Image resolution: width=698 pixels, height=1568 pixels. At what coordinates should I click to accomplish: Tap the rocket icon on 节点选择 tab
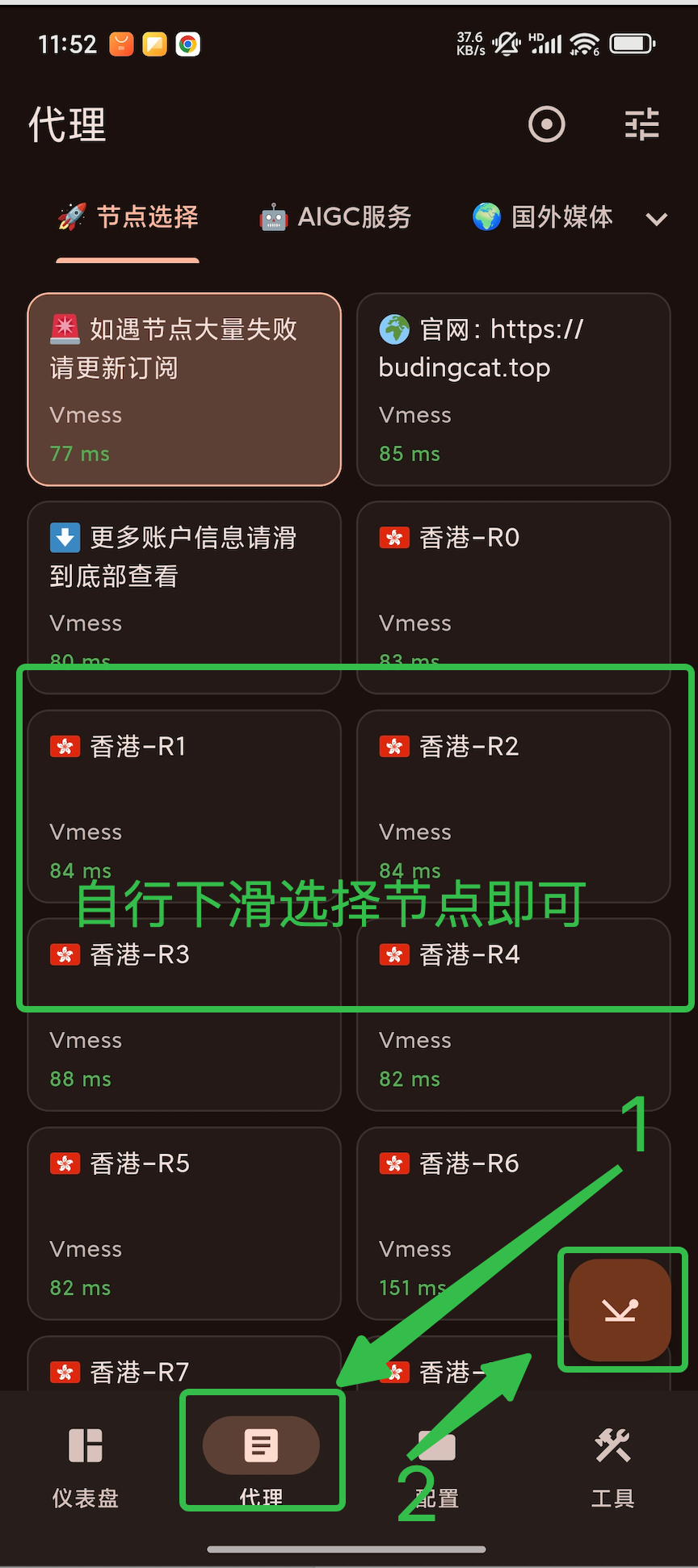click(74, 216)
